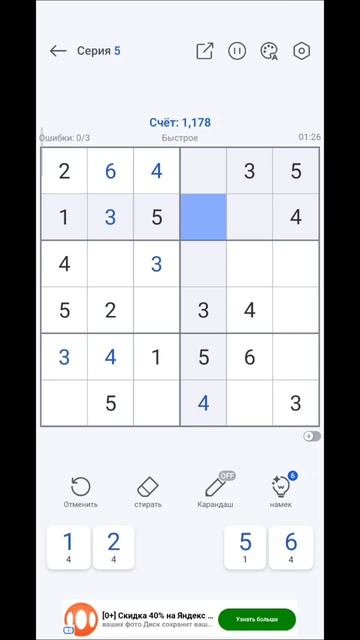Tap the стирать eraser button
The height and width of the screenshot is (640, 360).
click(148, 492)
